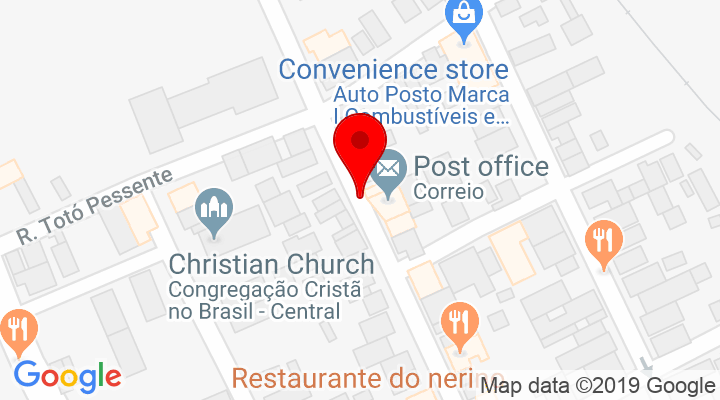Select the Congregação Cristã church marker

coord(213,209)
